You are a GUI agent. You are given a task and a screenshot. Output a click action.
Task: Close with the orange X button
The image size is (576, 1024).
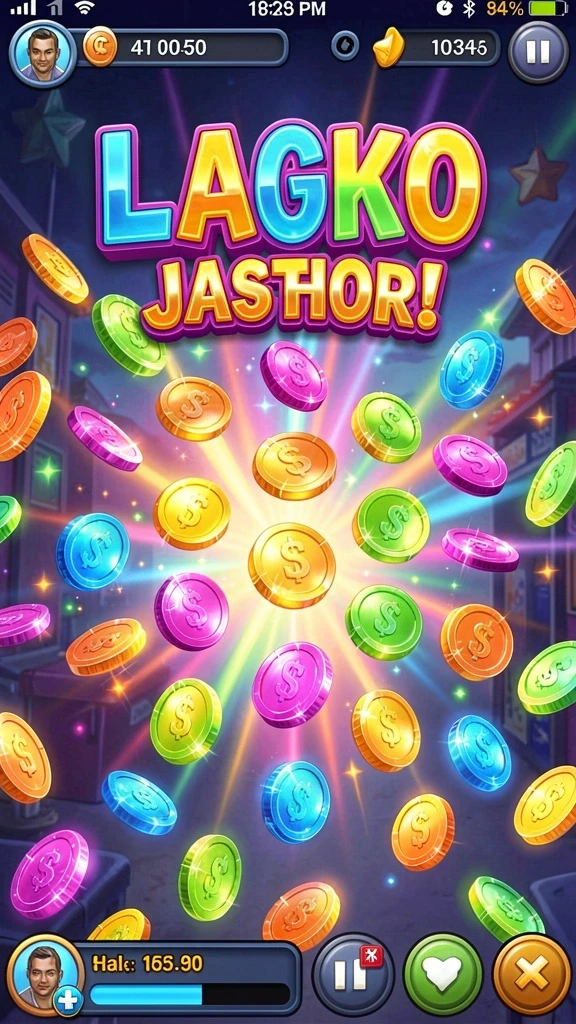(532, 975)
